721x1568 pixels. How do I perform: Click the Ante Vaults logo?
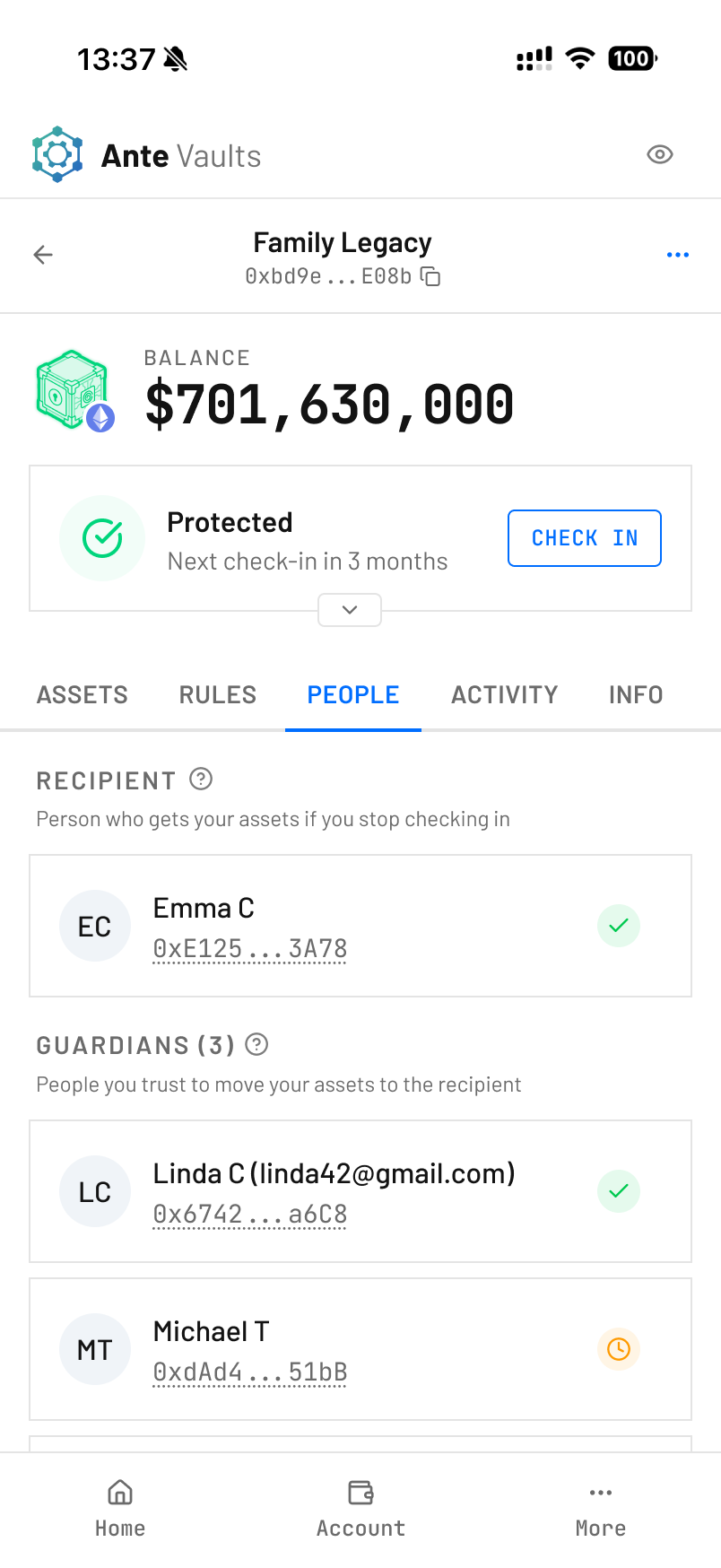[56, 153]
